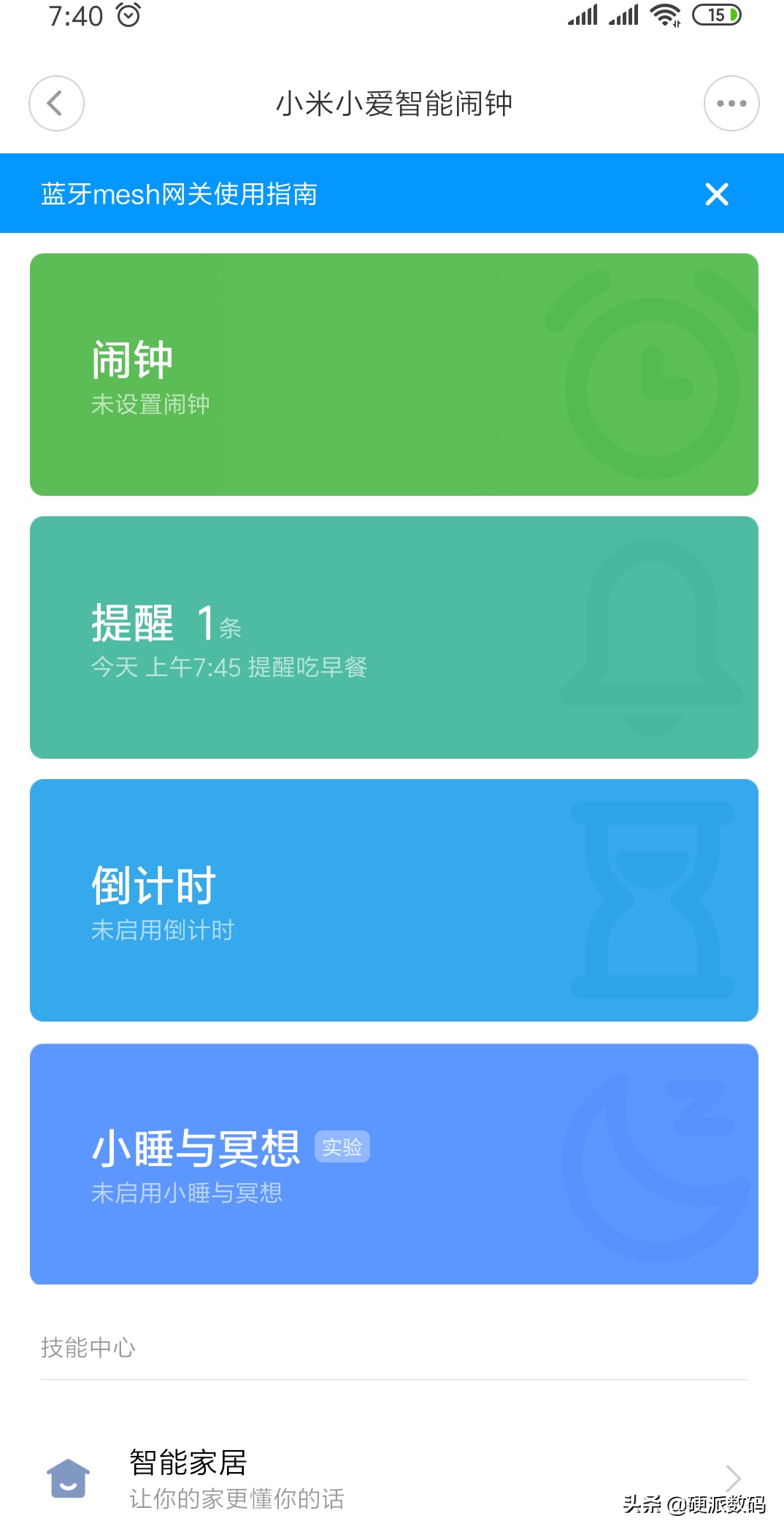Dismiss the Bluetooth mesh guide banner

pyautogui.click(x=717, y=194)
